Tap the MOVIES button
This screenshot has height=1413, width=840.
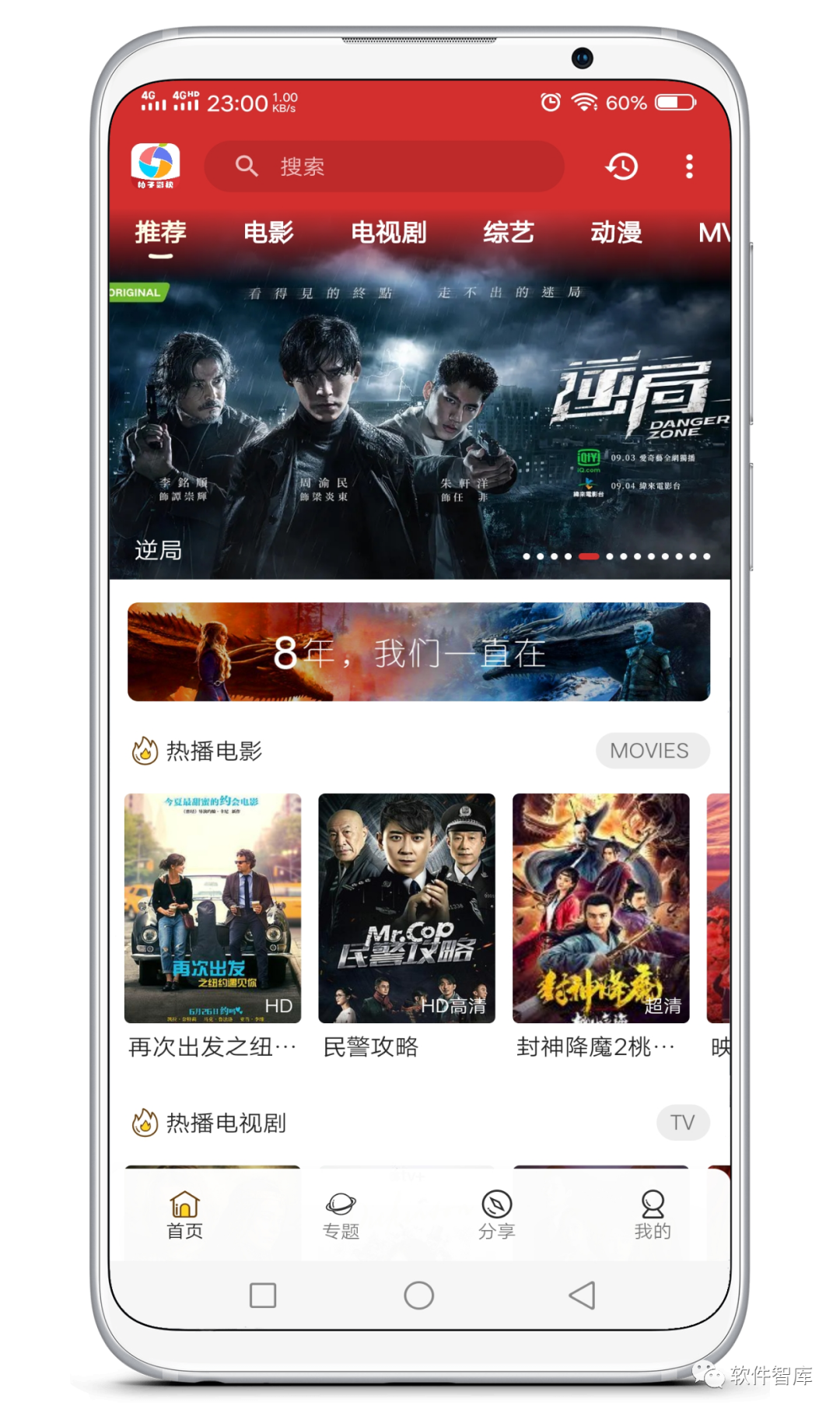(652, 751)
